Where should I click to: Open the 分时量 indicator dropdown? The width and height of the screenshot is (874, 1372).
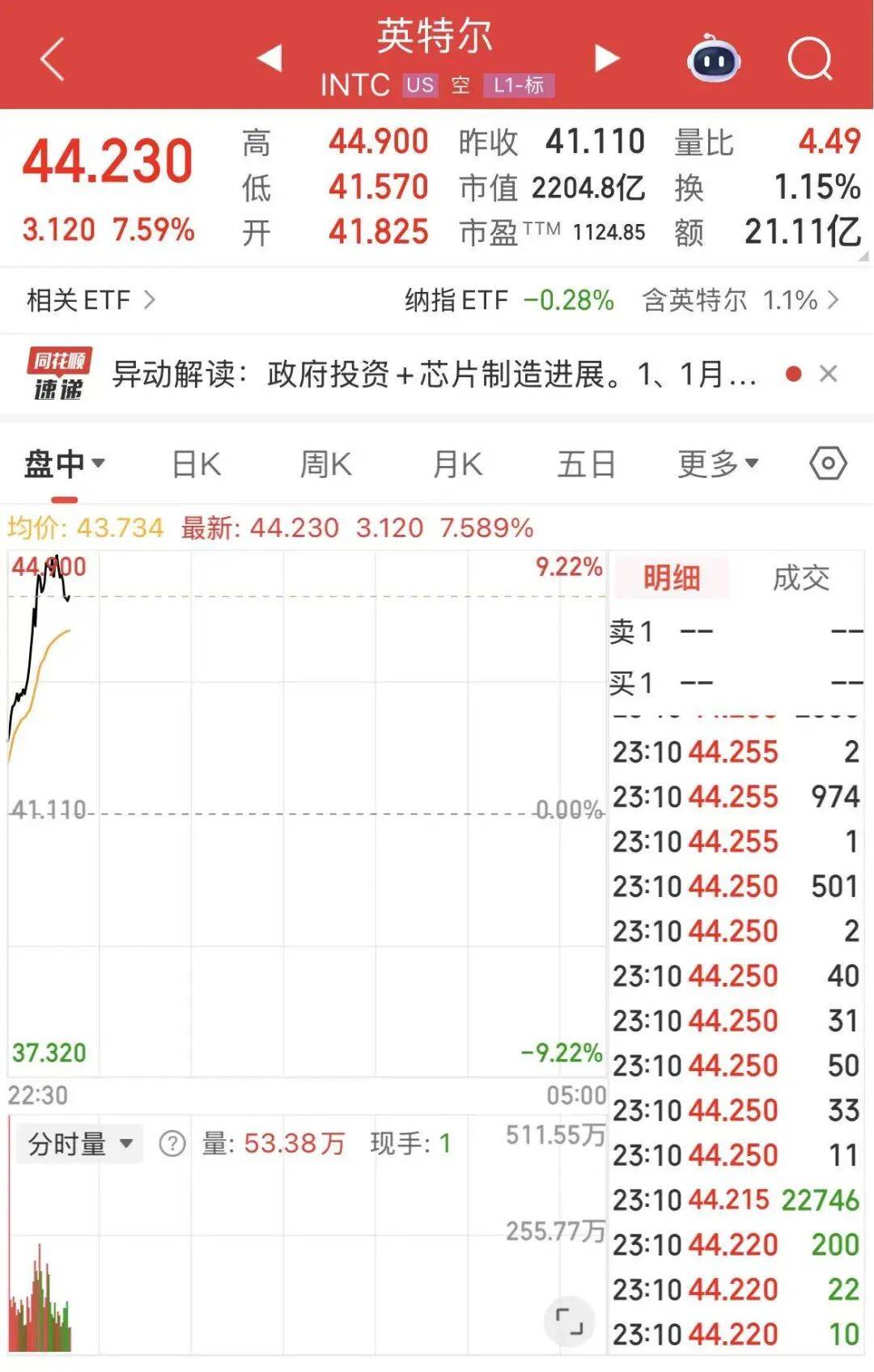pyautogui.click(x=79, y=1144)
